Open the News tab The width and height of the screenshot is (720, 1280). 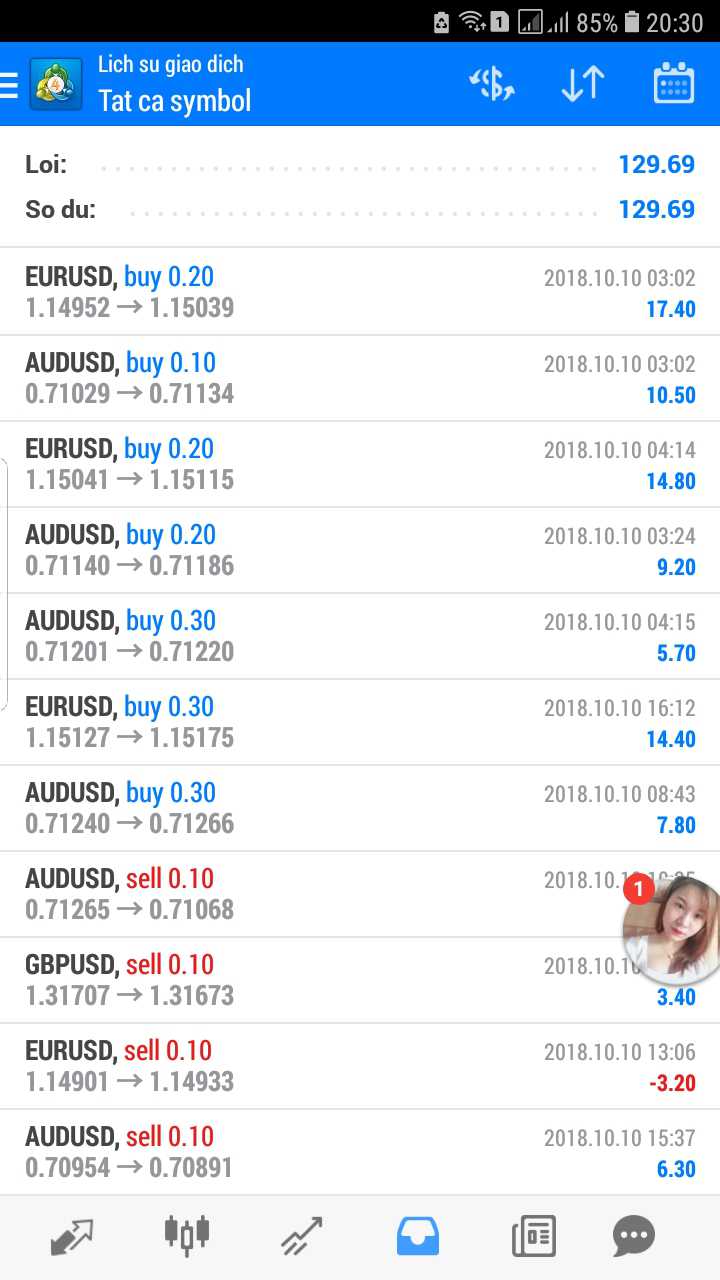click(x=533, y=1236)
